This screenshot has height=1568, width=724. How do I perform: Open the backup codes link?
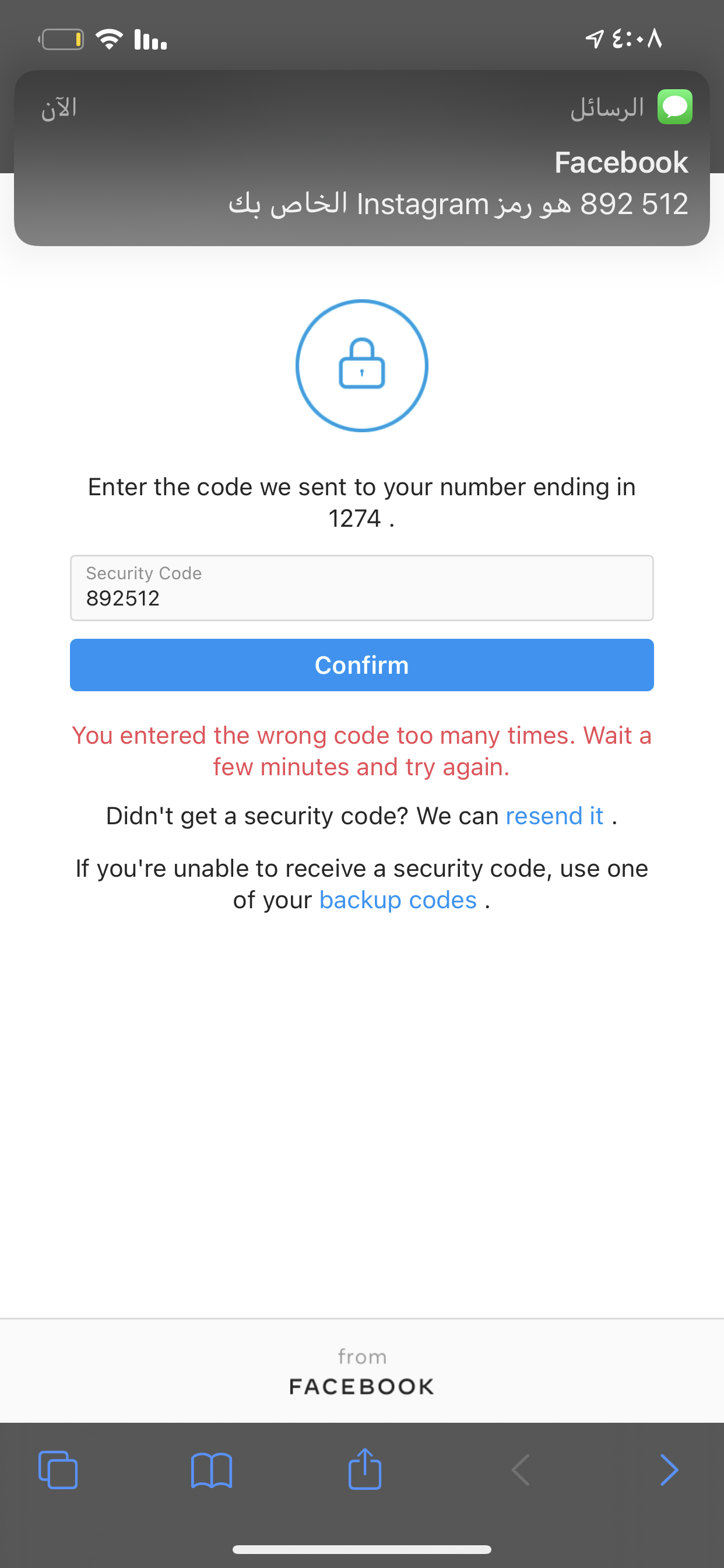[x=398, y=900]
